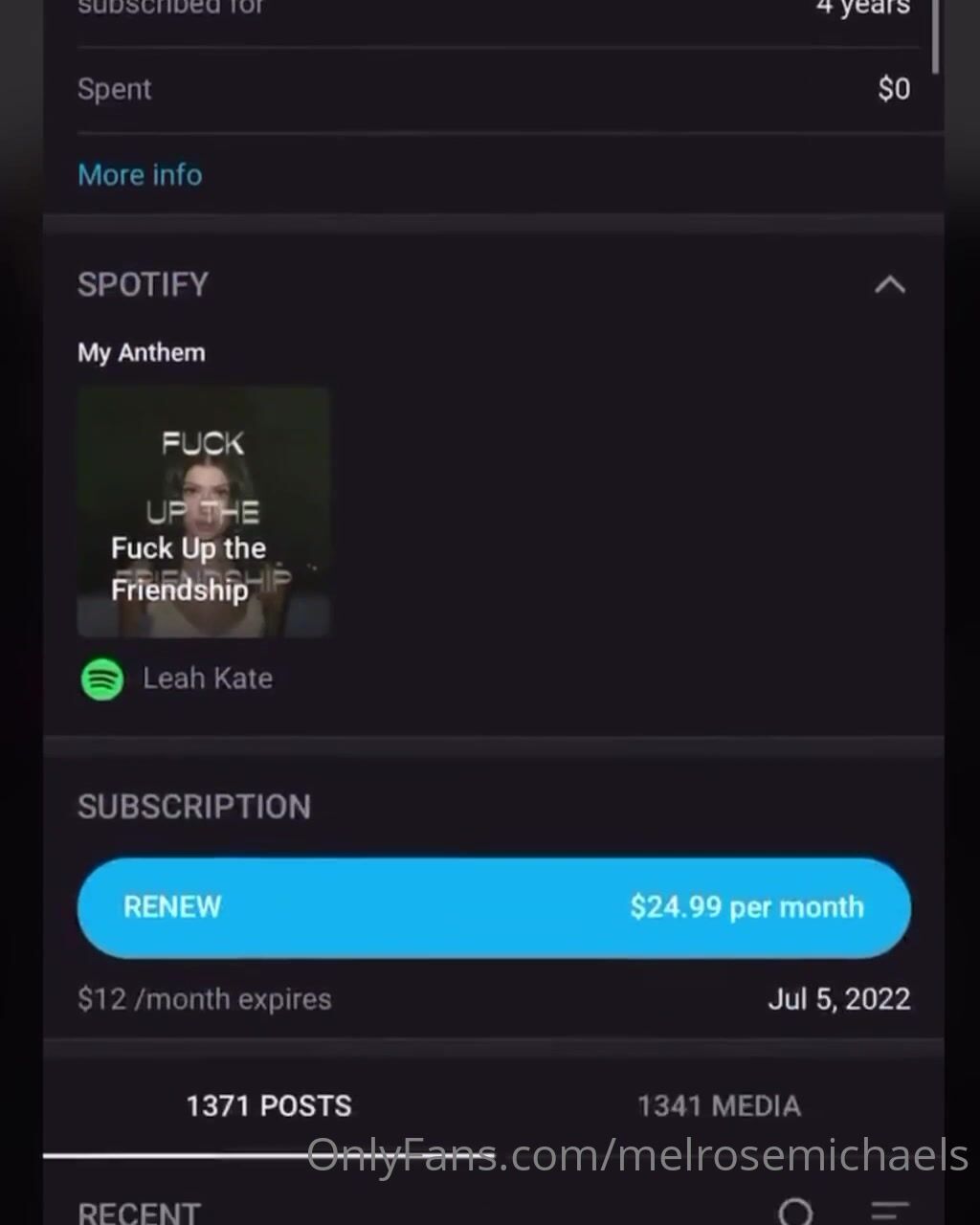Screen dimensions: 980x1225
Task: Collapse the Spotify section
Action: coord(889,284)
